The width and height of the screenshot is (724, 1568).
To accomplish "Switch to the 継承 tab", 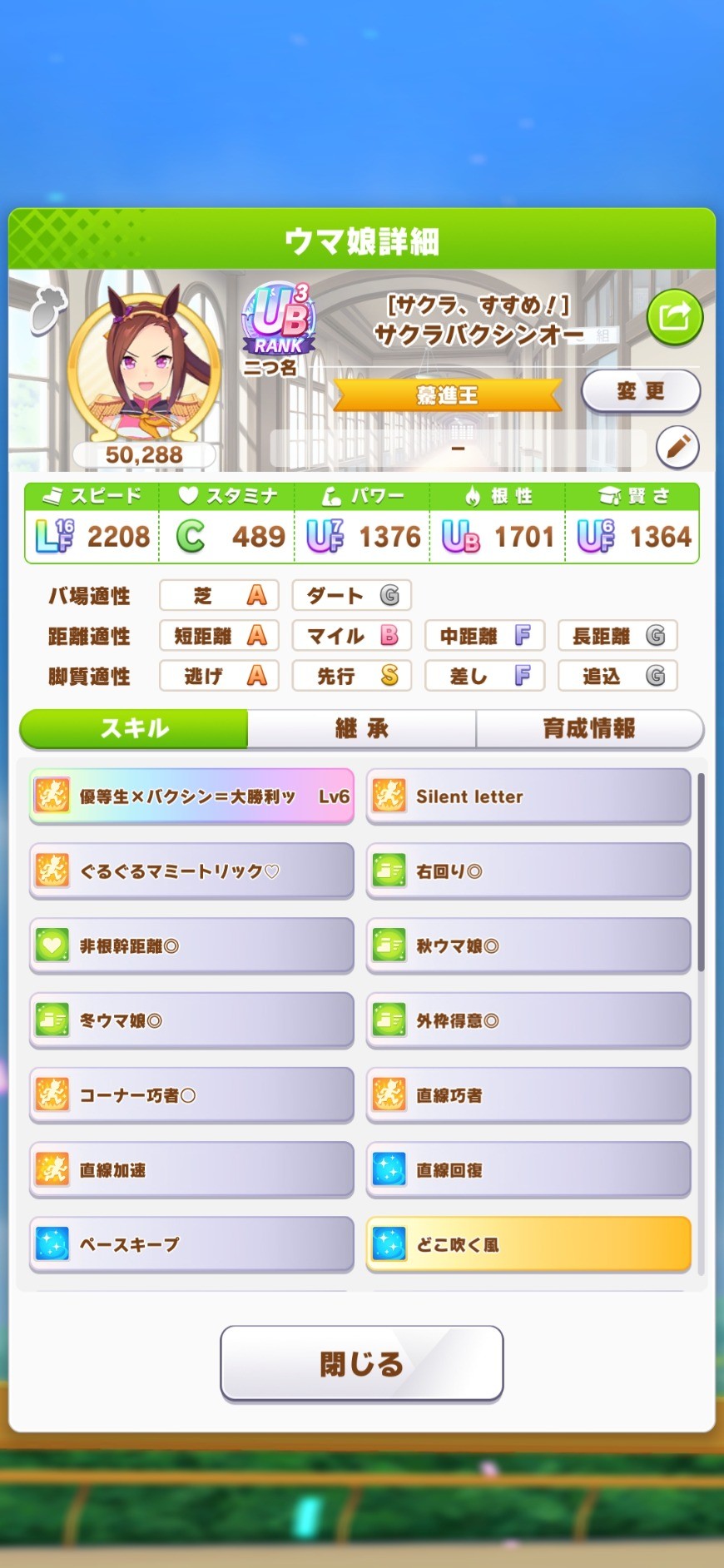I will (361, 729).
